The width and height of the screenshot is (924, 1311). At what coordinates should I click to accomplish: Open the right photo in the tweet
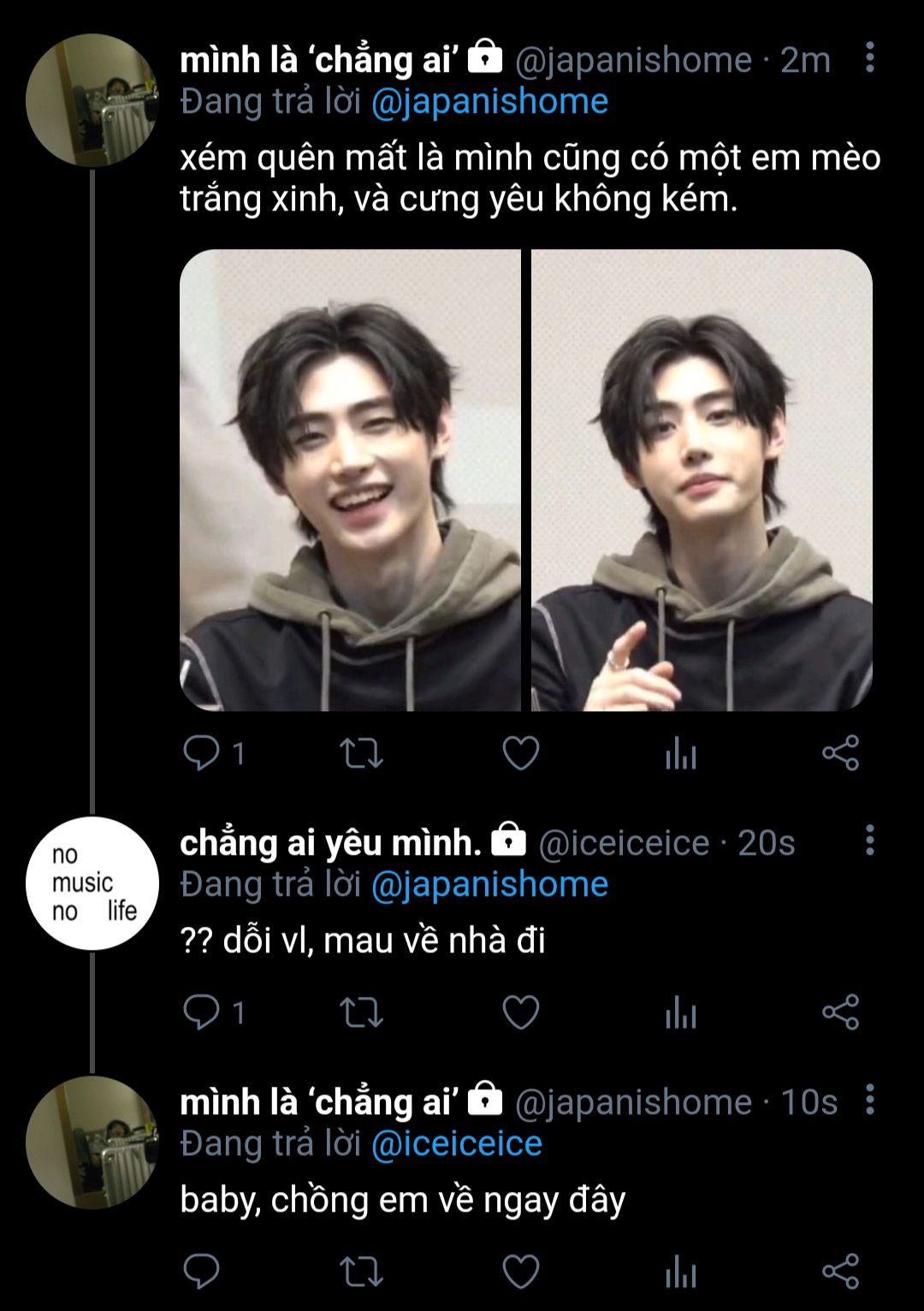pos(702,480)
